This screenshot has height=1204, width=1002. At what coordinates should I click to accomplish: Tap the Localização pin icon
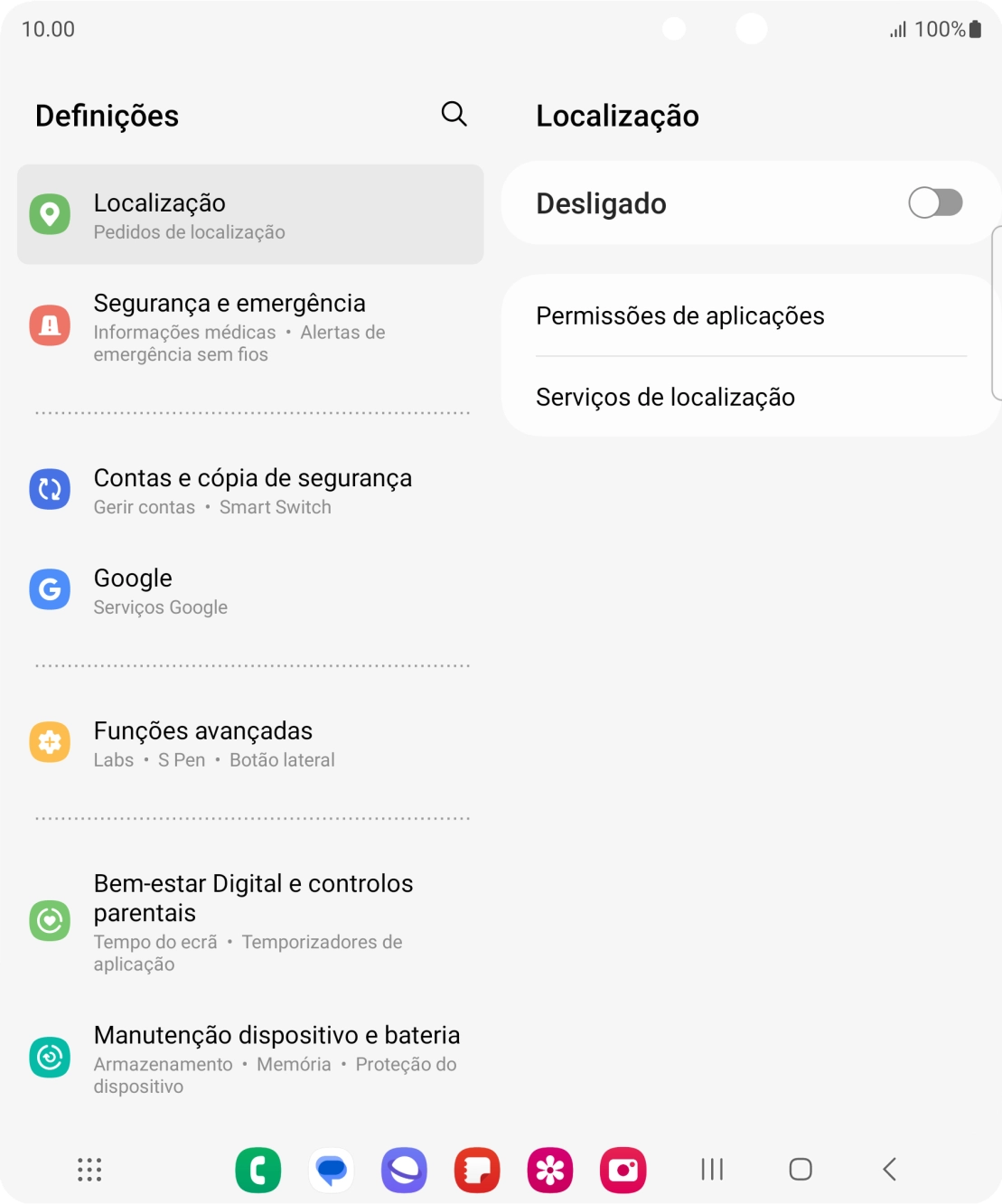click(52, 213)
